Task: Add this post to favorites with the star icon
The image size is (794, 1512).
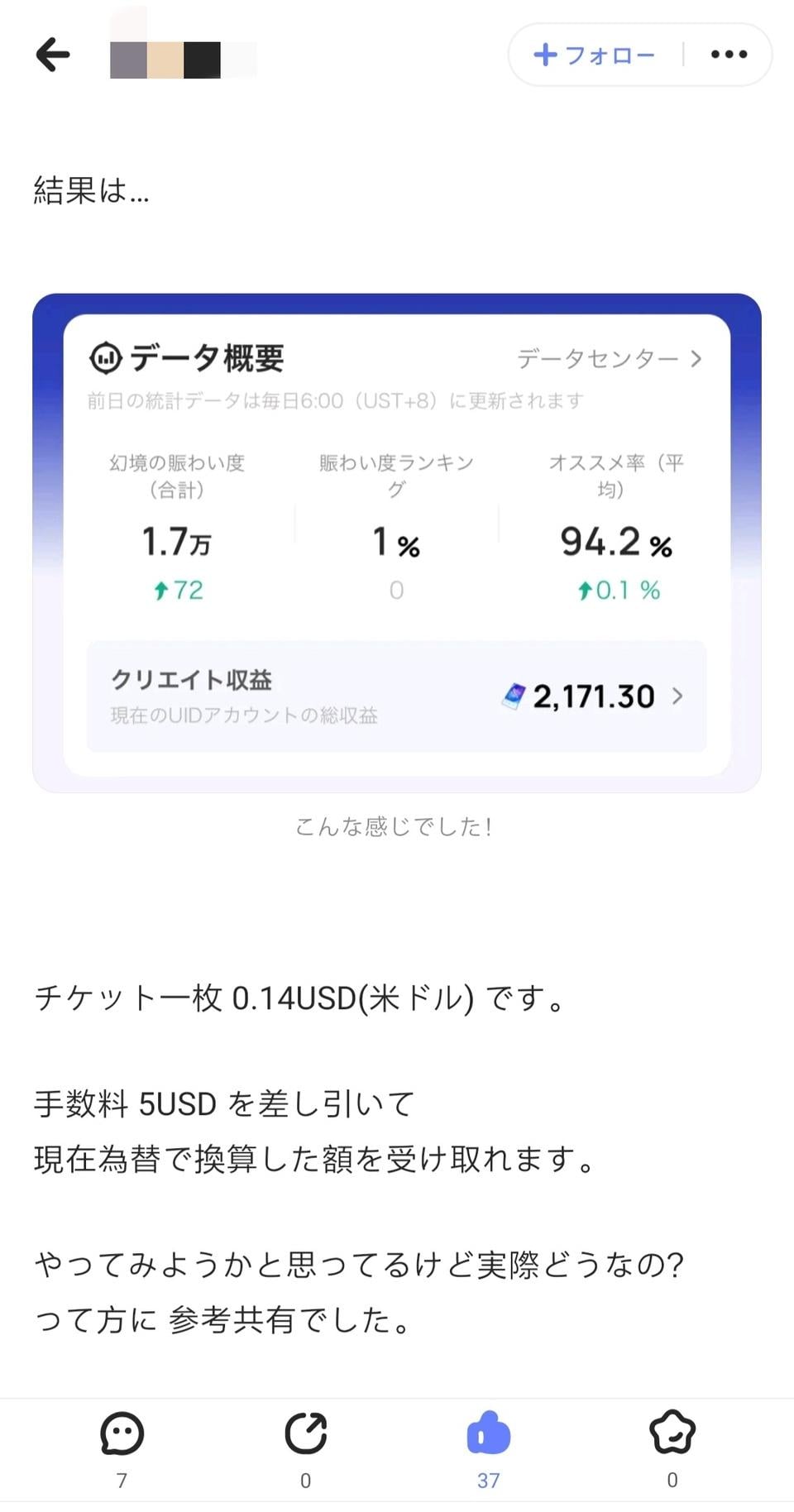Action: tap(672, 1435)
